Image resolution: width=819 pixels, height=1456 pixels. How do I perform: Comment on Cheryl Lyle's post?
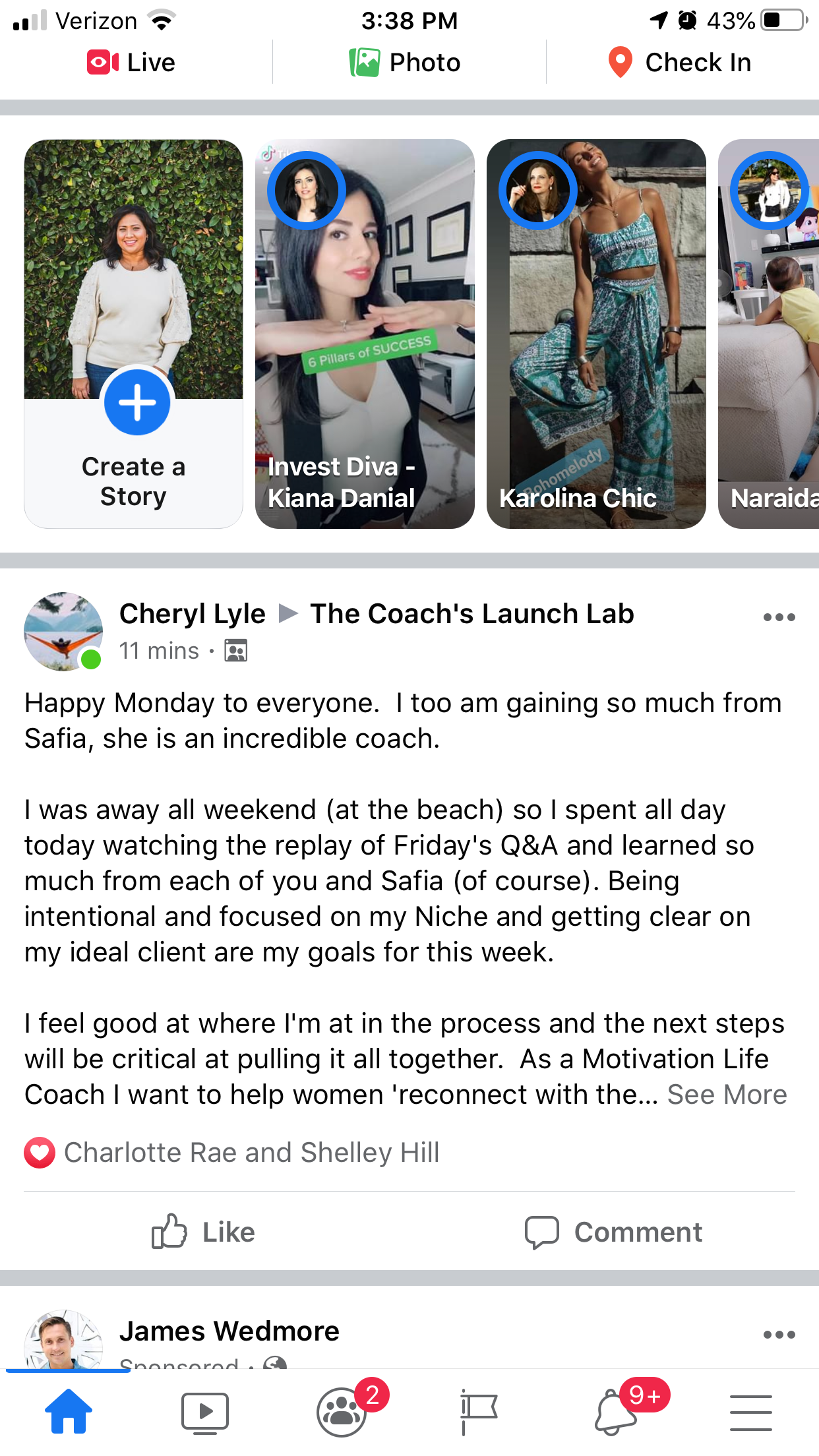pyautogui.click(x=613, y=1232)
